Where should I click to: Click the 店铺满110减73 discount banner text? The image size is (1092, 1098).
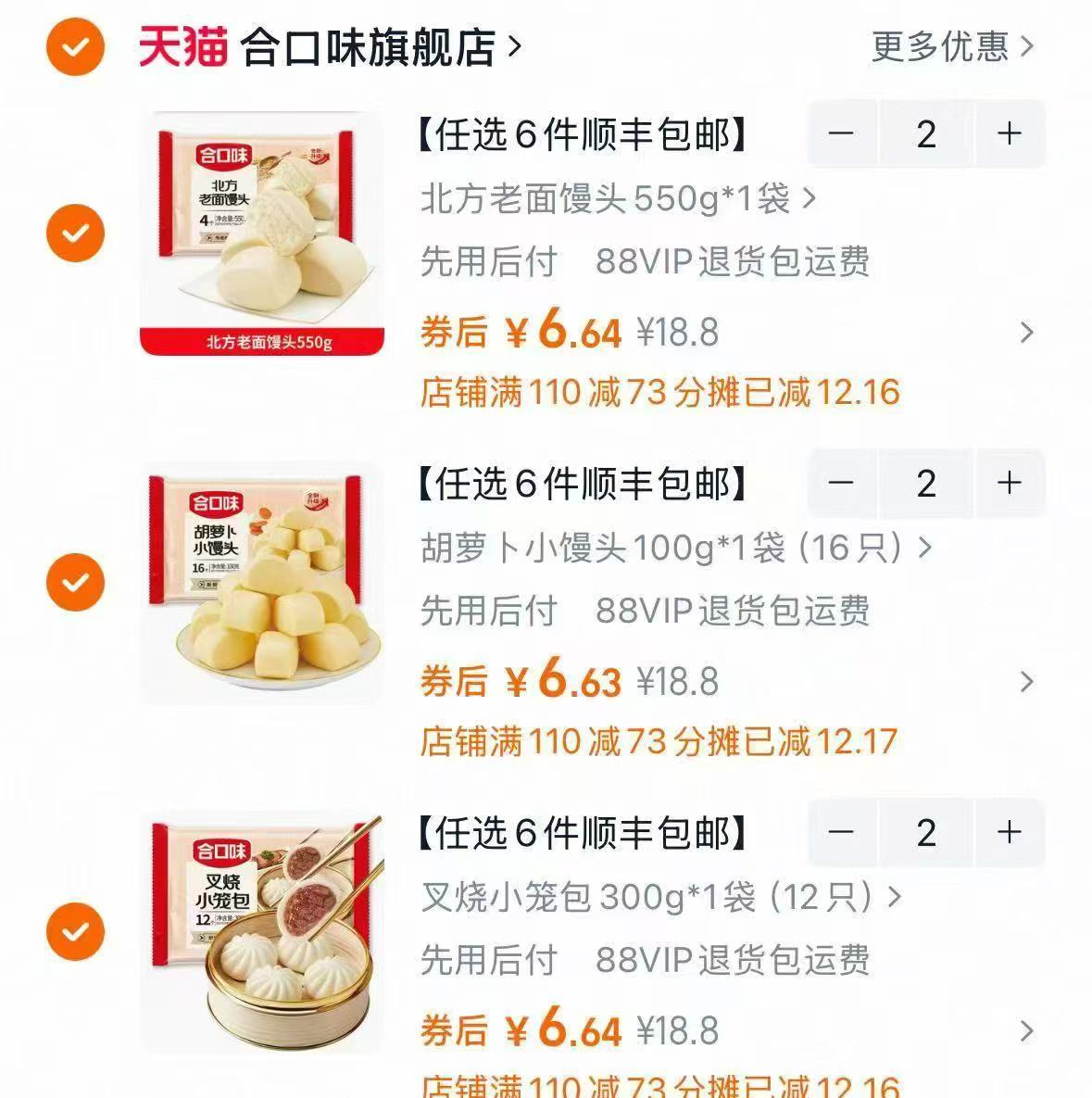pos(658,394)
